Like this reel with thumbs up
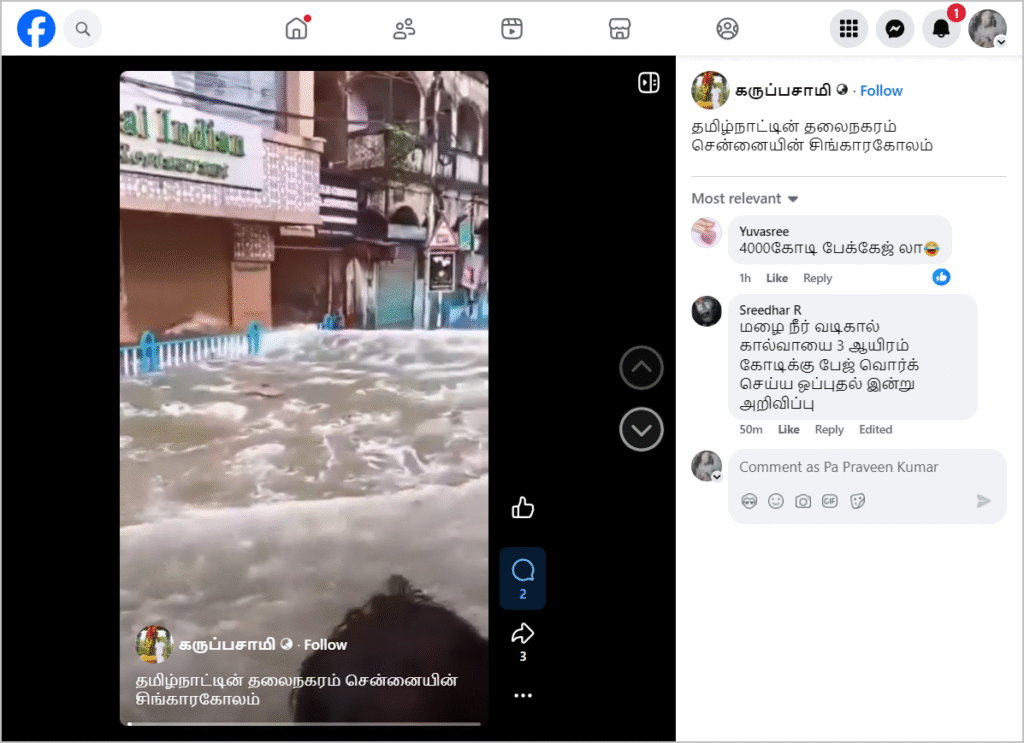 522,508
